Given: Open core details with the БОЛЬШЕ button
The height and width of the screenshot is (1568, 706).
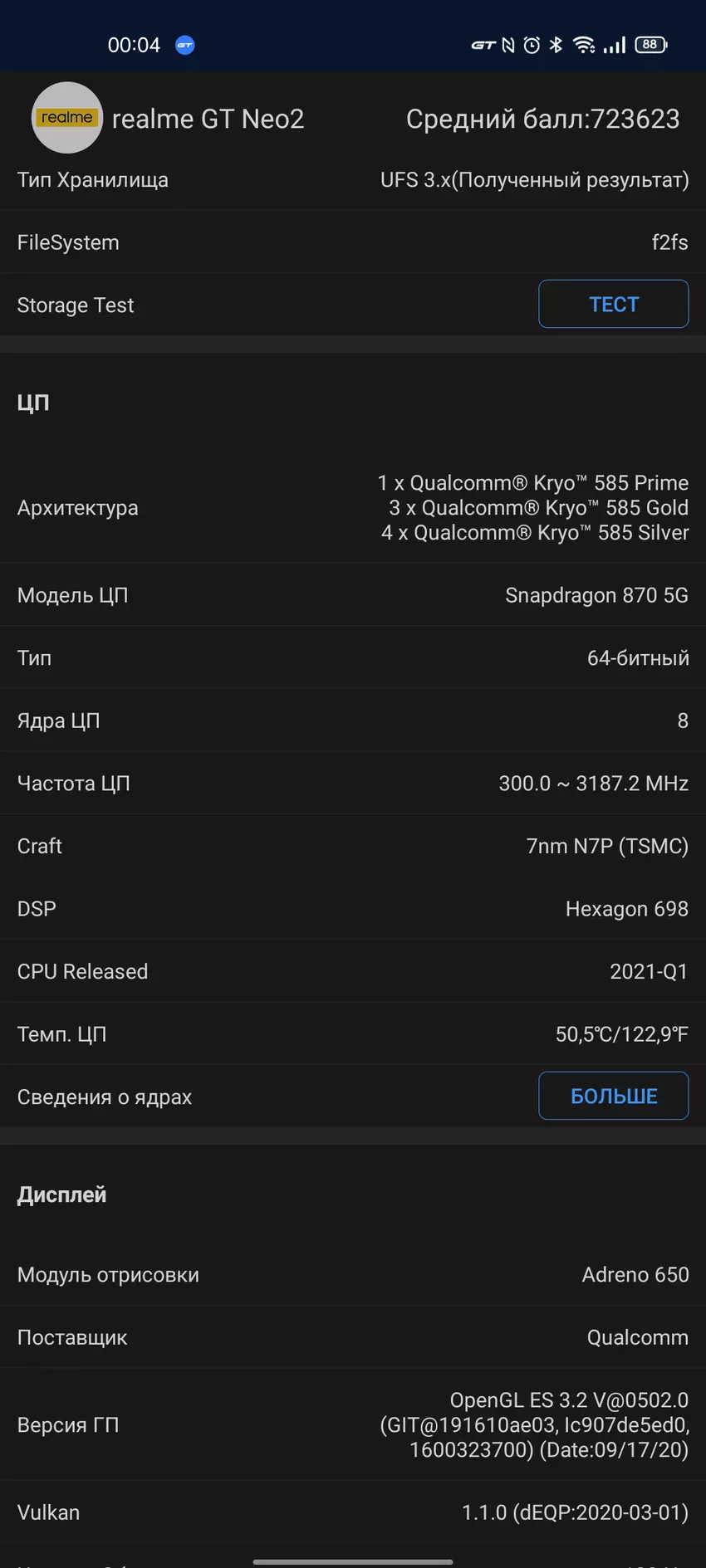Looking at the screenshot, I should tap(613, 1097).
